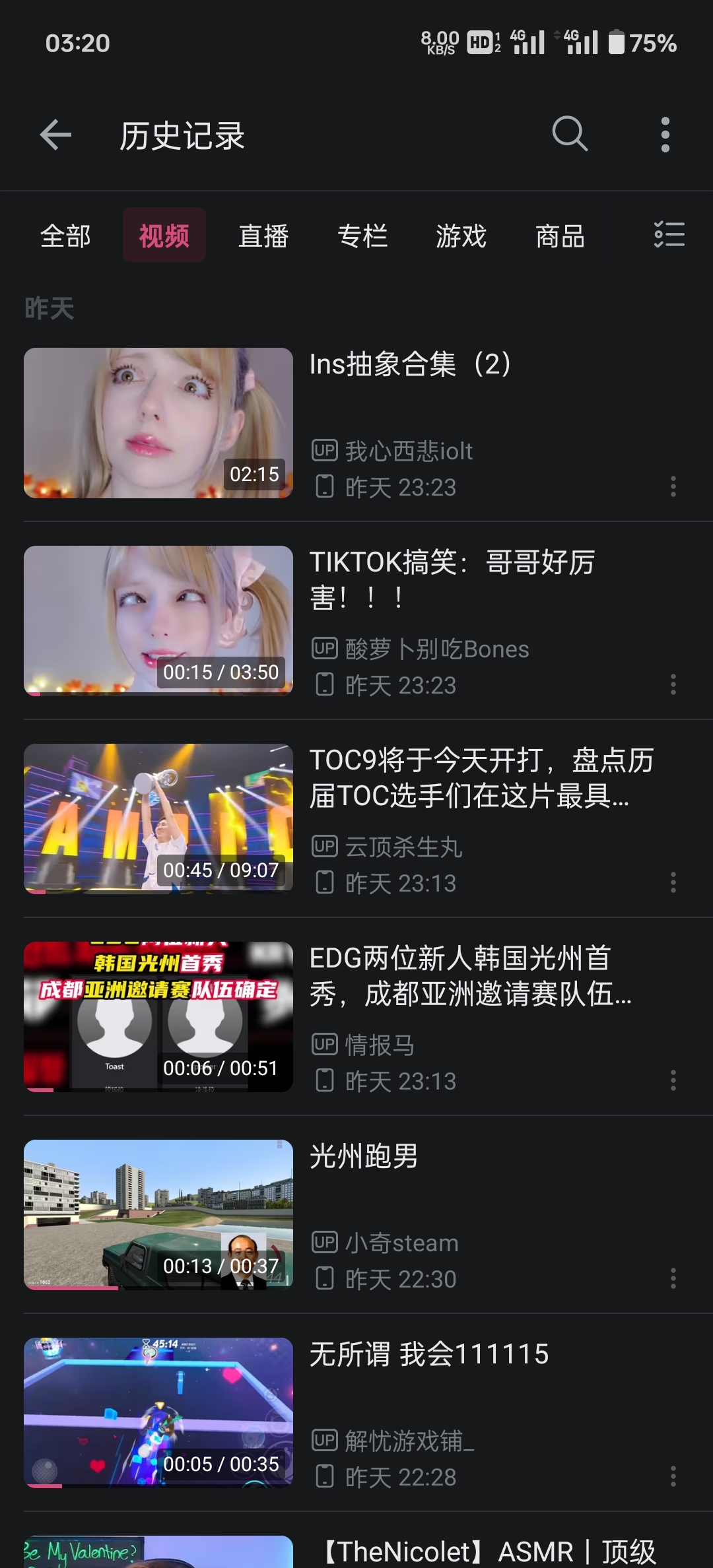713x1568 pixels.
Task: Select the 视频 tab
Action: point(164,236)
